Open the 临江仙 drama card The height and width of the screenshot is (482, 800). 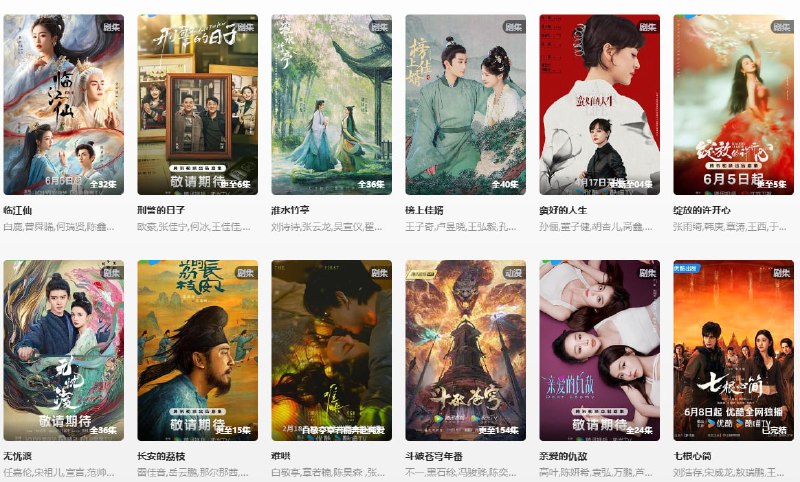click(64, 104)
